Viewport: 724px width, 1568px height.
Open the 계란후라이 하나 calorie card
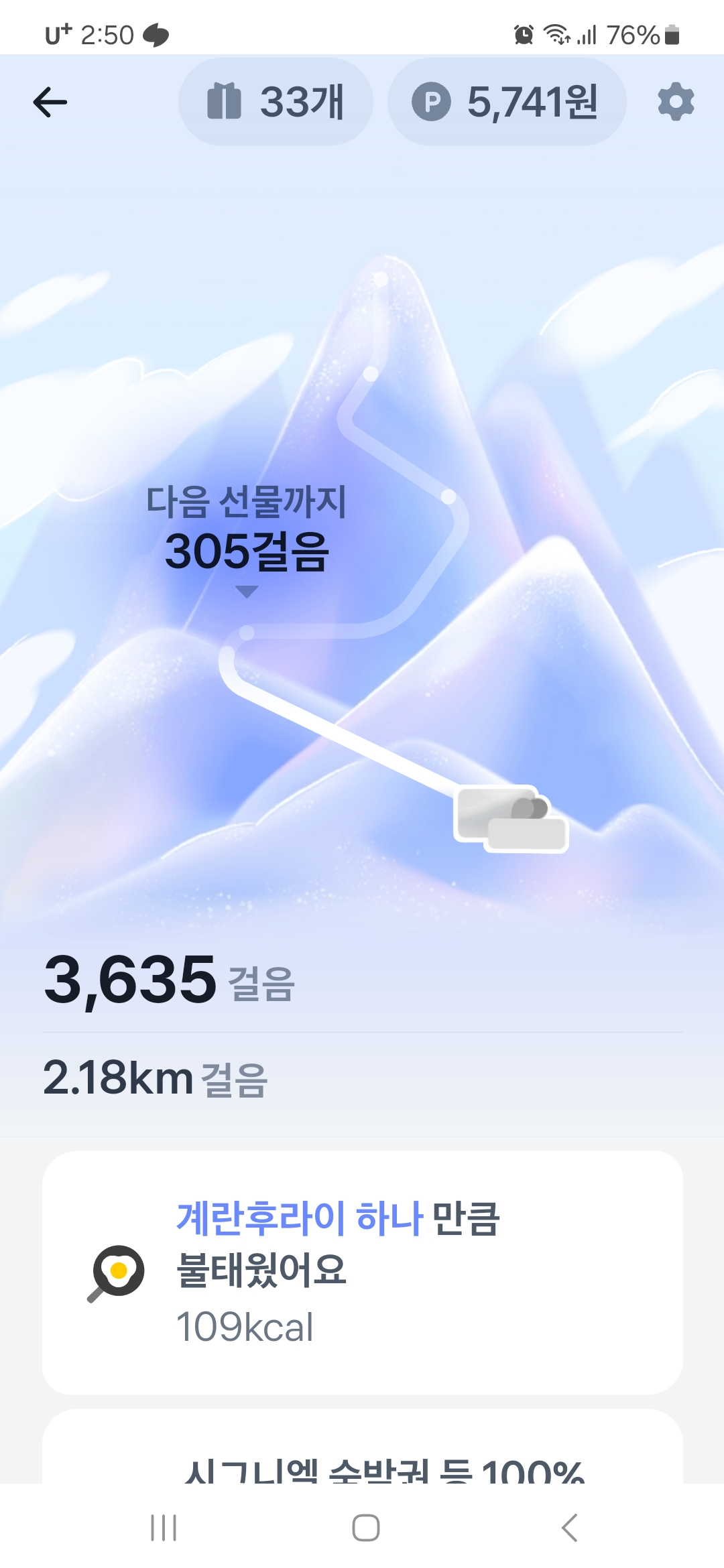[362, 1271]
